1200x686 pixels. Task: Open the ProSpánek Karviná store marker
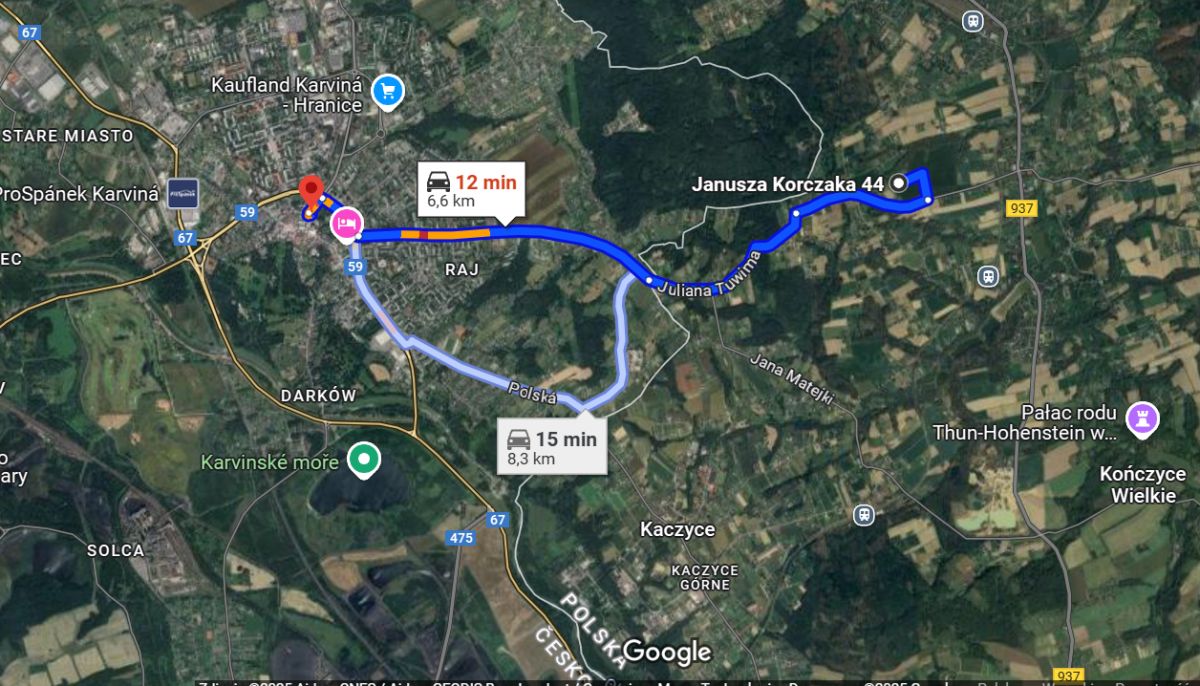(x=183, y=192)
